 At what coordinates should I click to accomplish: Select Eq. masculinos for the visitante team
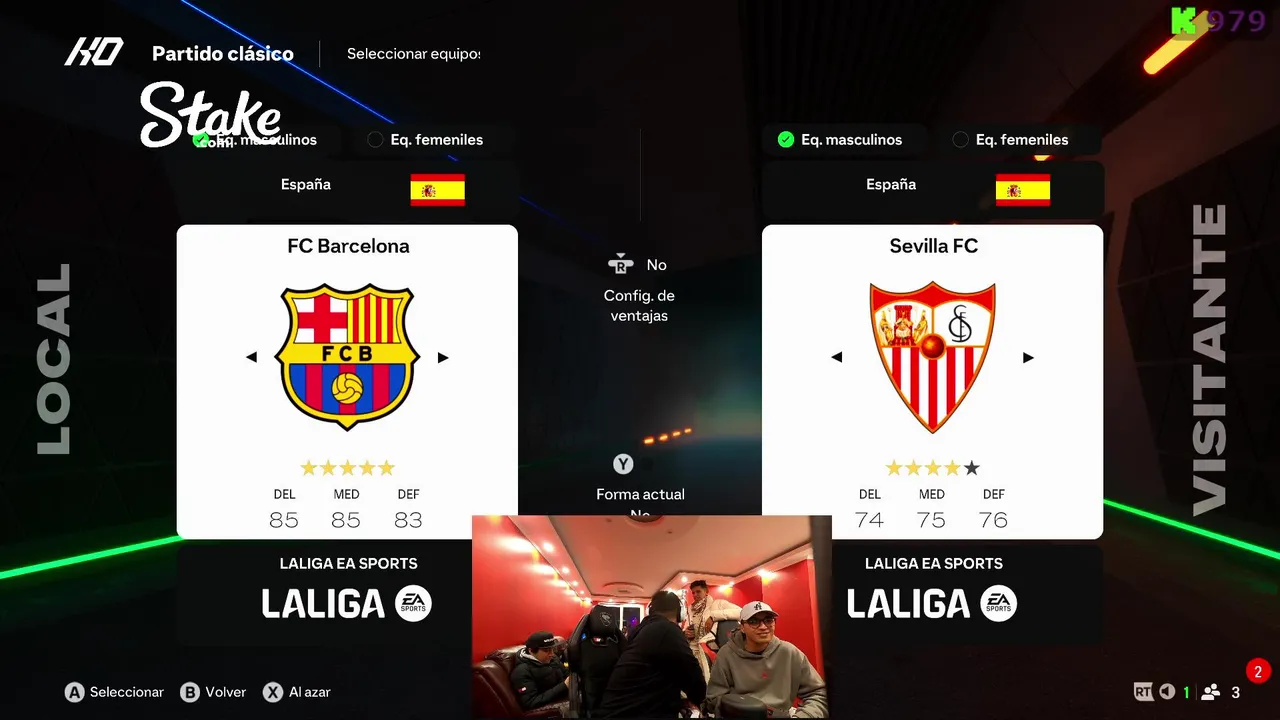(x=841, y=140)
